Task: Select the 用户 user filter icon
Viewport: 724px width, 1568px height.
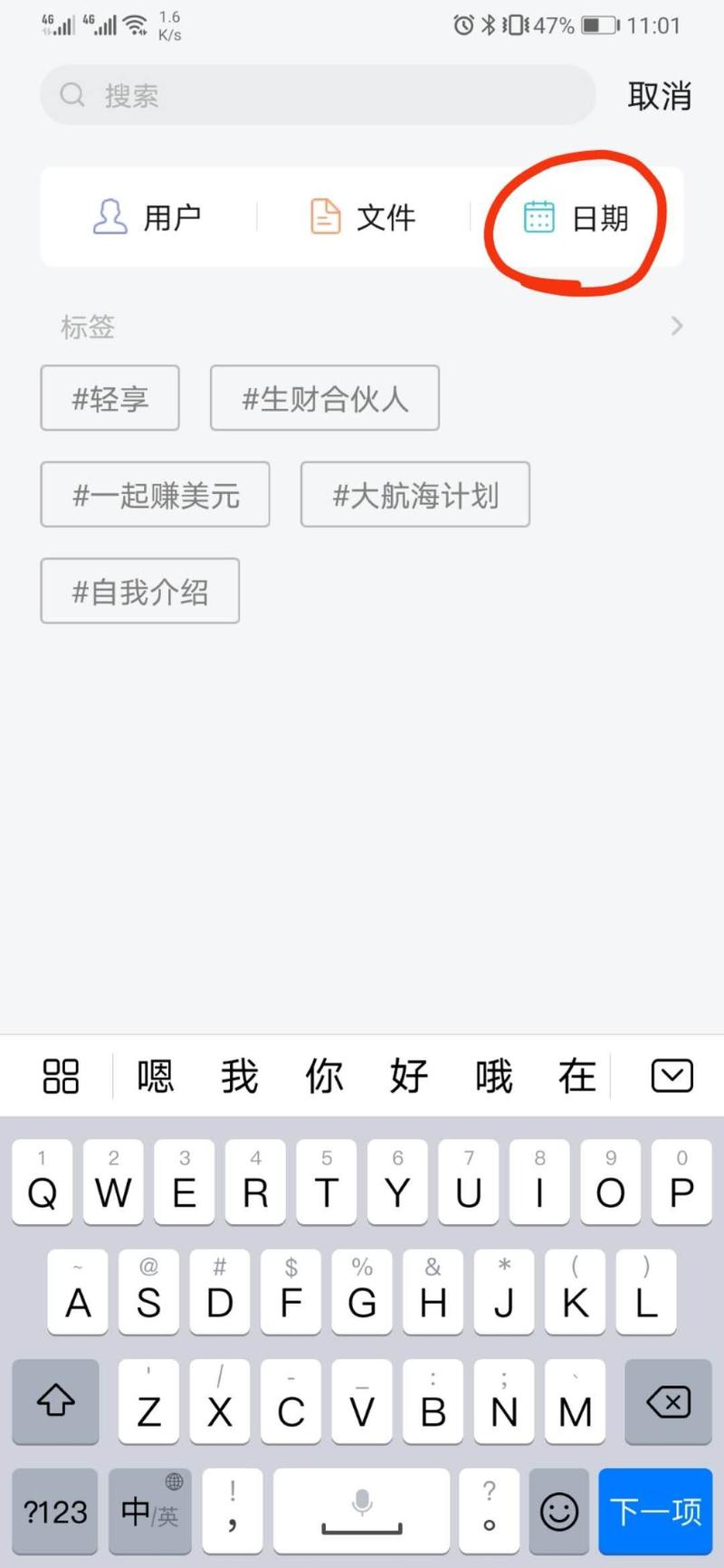Action: pos(110,216)
